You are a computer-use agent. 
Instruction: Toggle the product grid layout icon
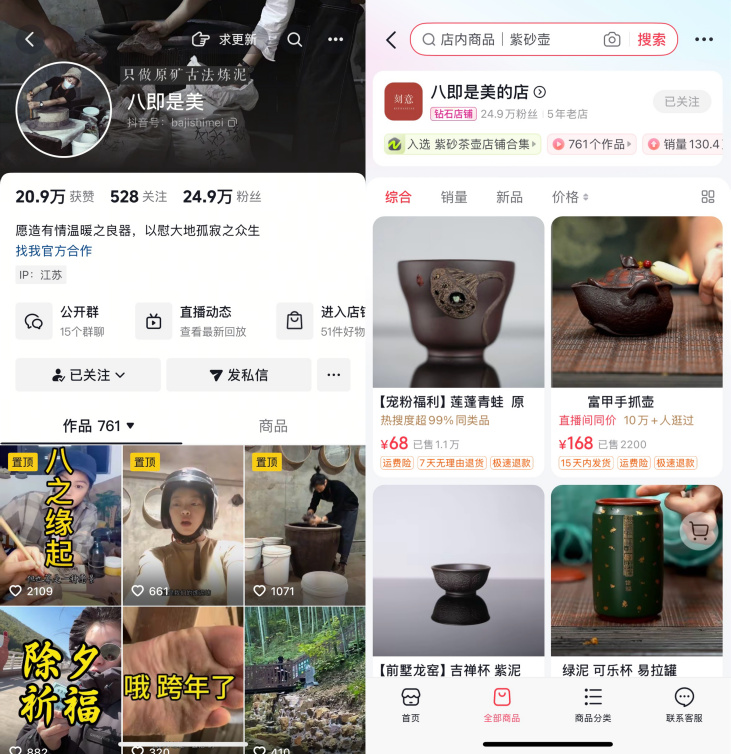tap(708, 197)
